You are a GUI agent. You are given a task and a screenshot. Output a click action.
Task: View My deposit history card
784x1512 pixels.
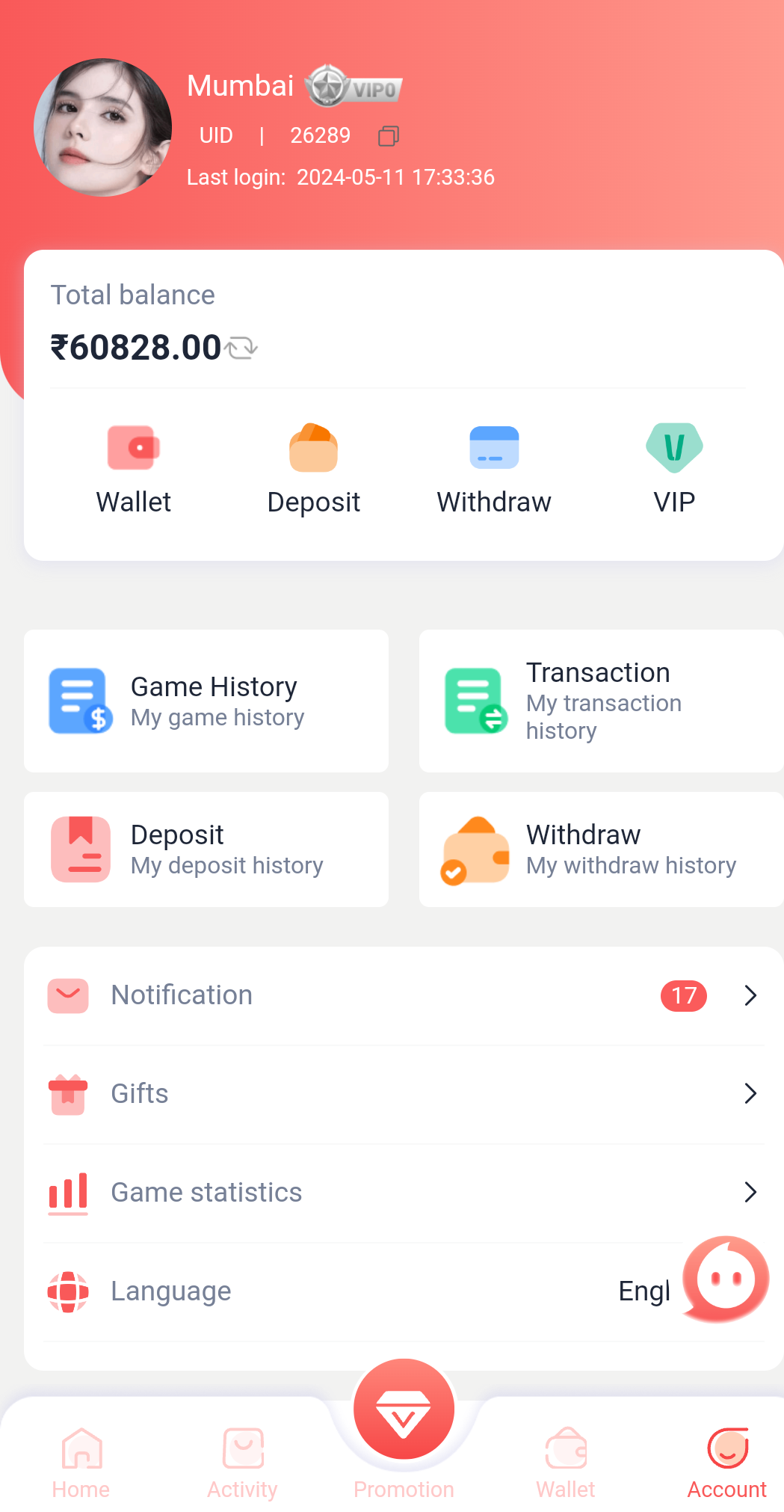click(206, 849)
